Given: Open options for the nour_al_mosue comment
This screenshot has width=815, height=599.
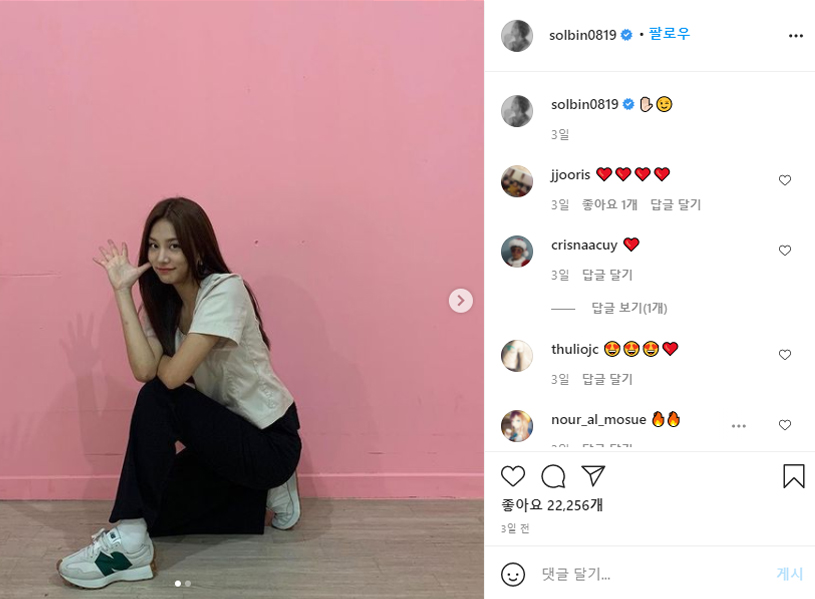Looking at the screenshot, I should pyautogui.click(x=739, y=425).
